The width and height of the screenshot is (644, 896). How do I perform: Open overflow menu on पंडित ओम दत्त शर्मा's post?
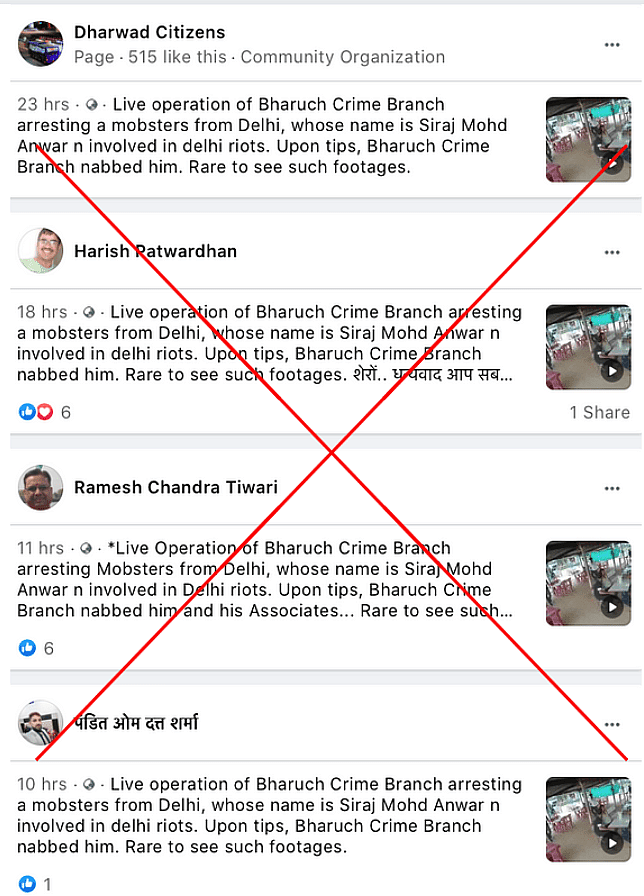tap(612, 724)
